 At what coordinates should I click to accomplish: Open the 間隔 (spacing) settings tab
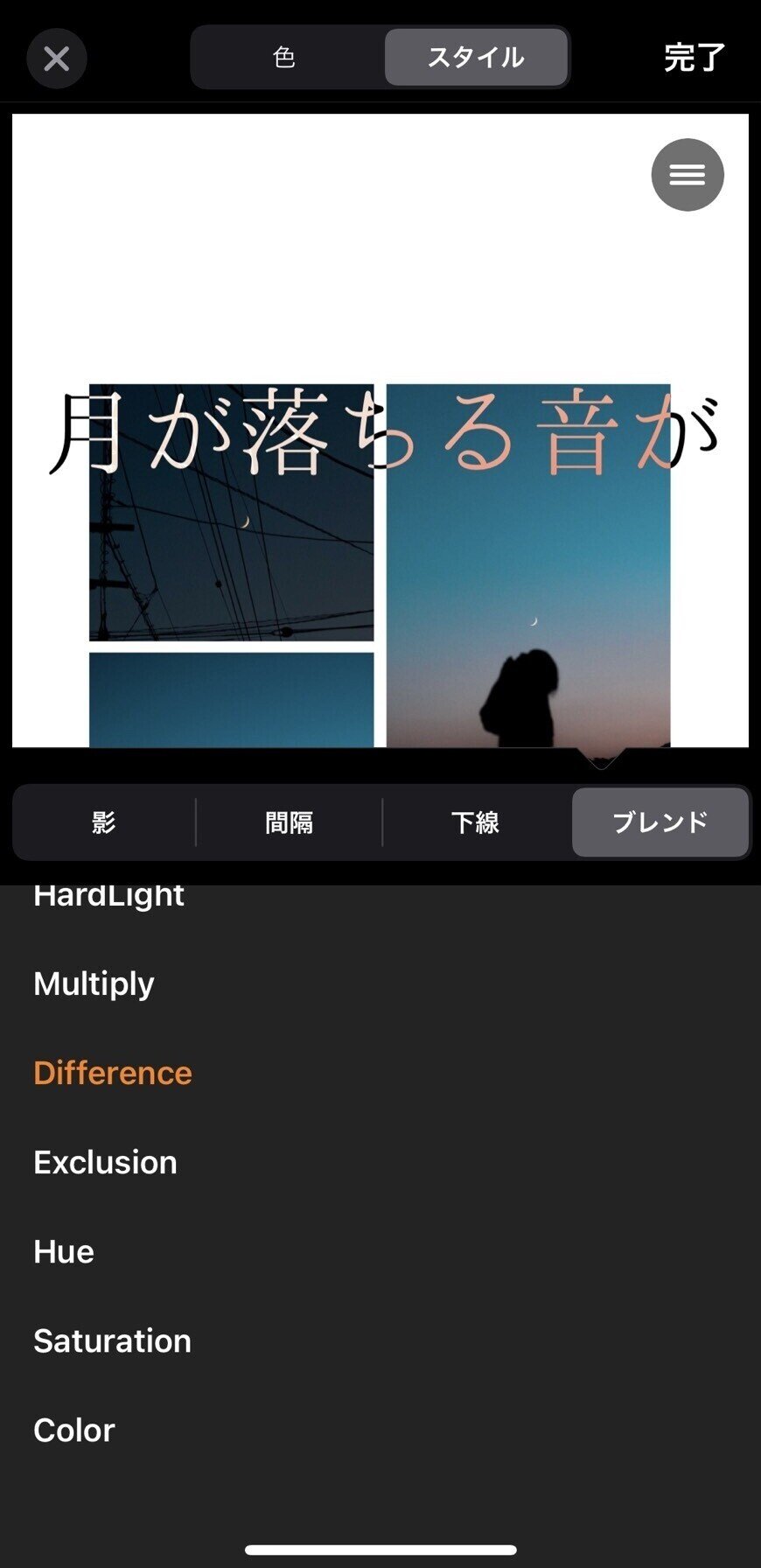pyautogui.click(x=289, y=822)
